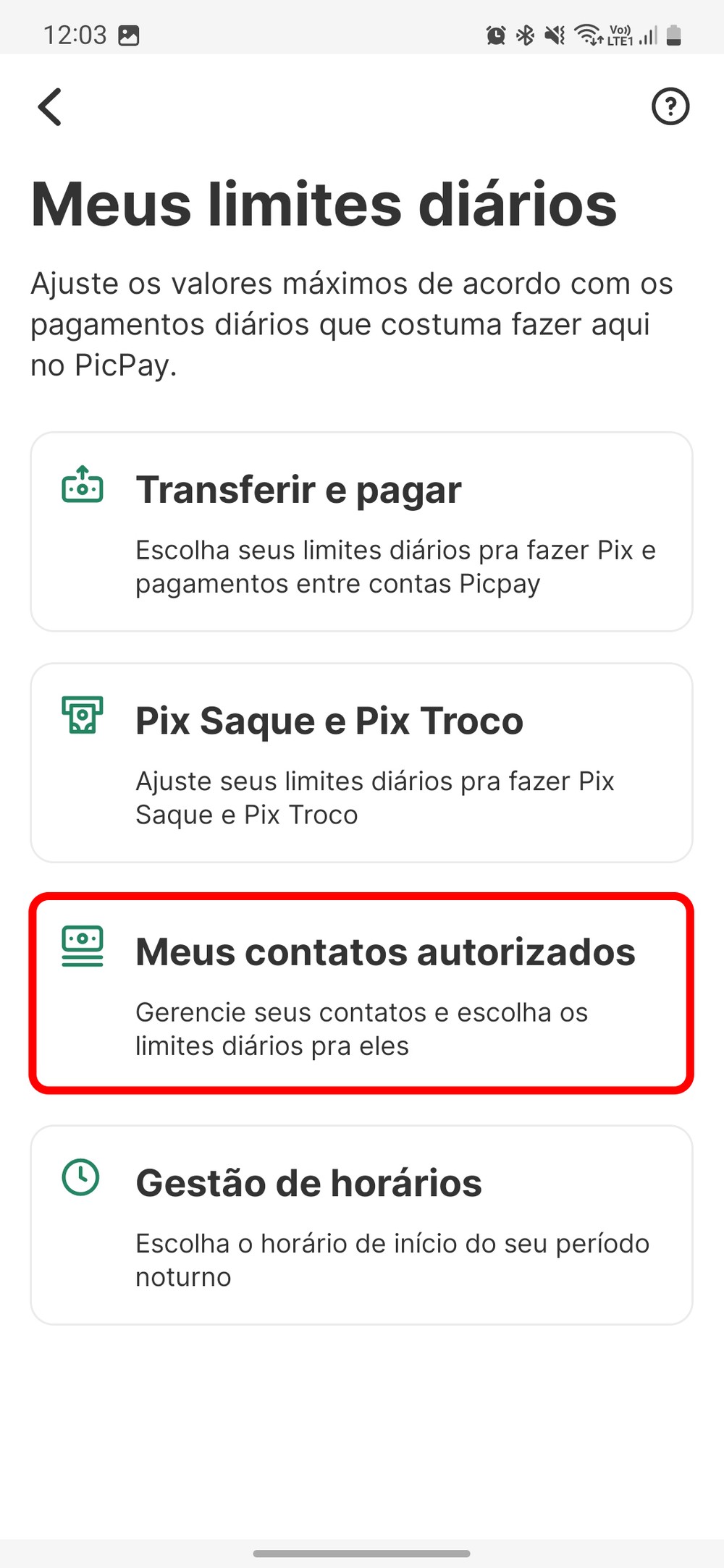Open the help question mark icon
This screenshot has width=724, height=1568.
click(x=670, y=107)
